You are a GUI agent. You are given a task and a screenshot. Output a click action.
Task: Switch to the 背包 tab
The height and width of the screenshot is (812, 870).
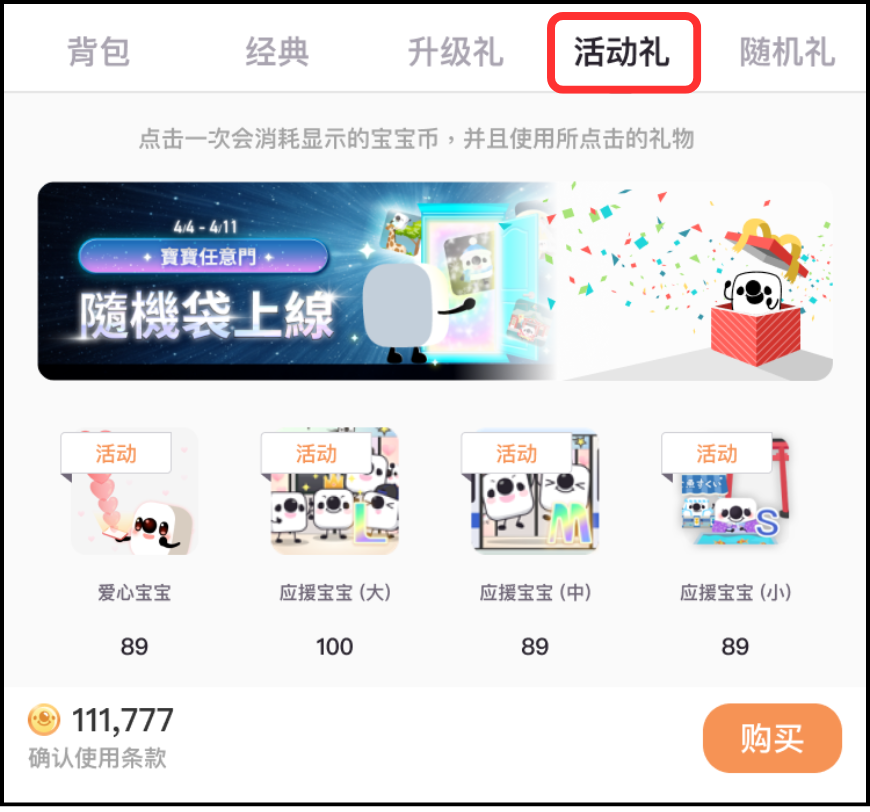pyautogui.click(x=99, y=52)
